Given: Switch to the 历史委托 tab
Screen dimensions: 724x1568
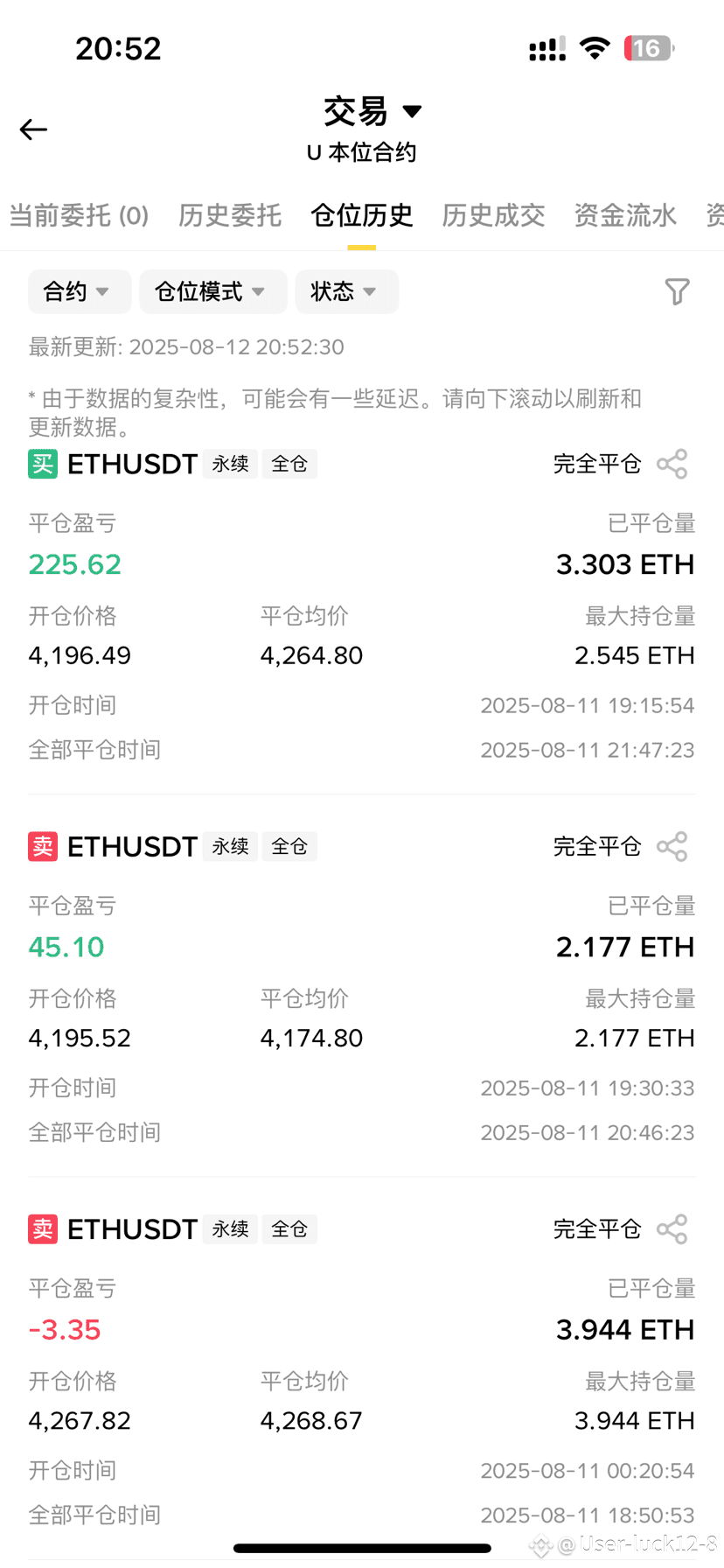Looking at the screenshot, I should tap(230, 215).
